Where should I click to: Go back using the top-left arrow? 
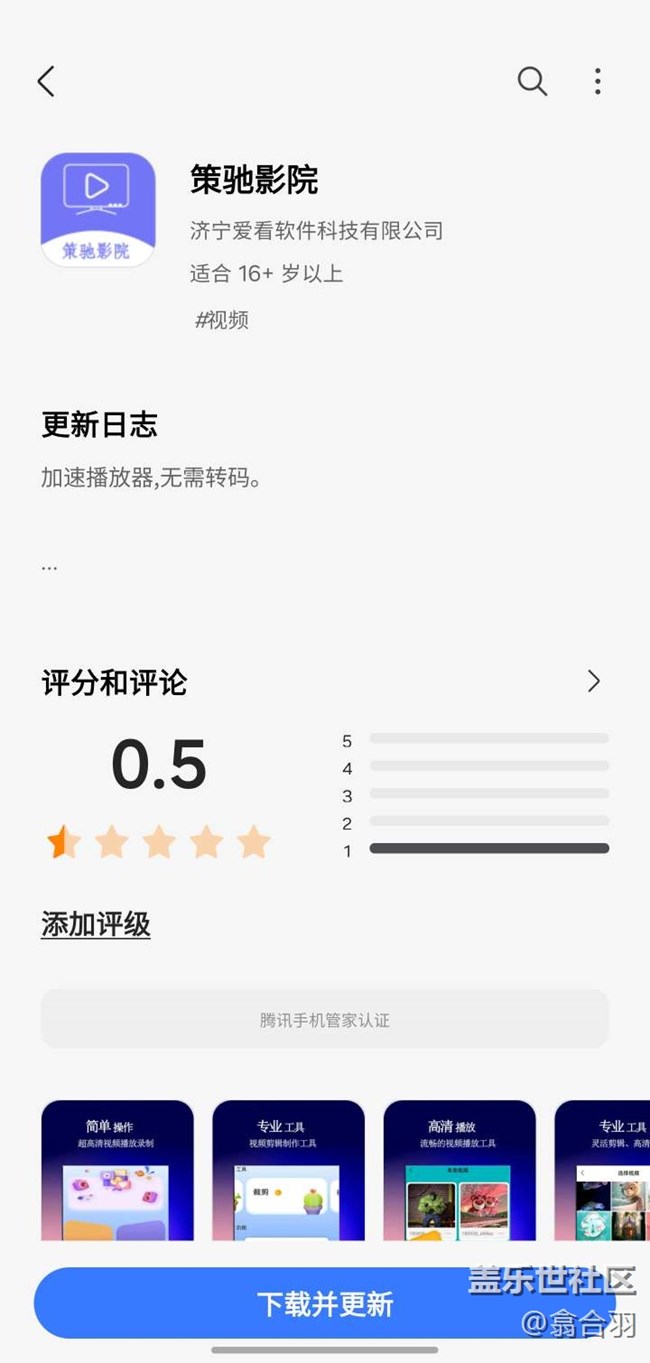pos(46,81)
